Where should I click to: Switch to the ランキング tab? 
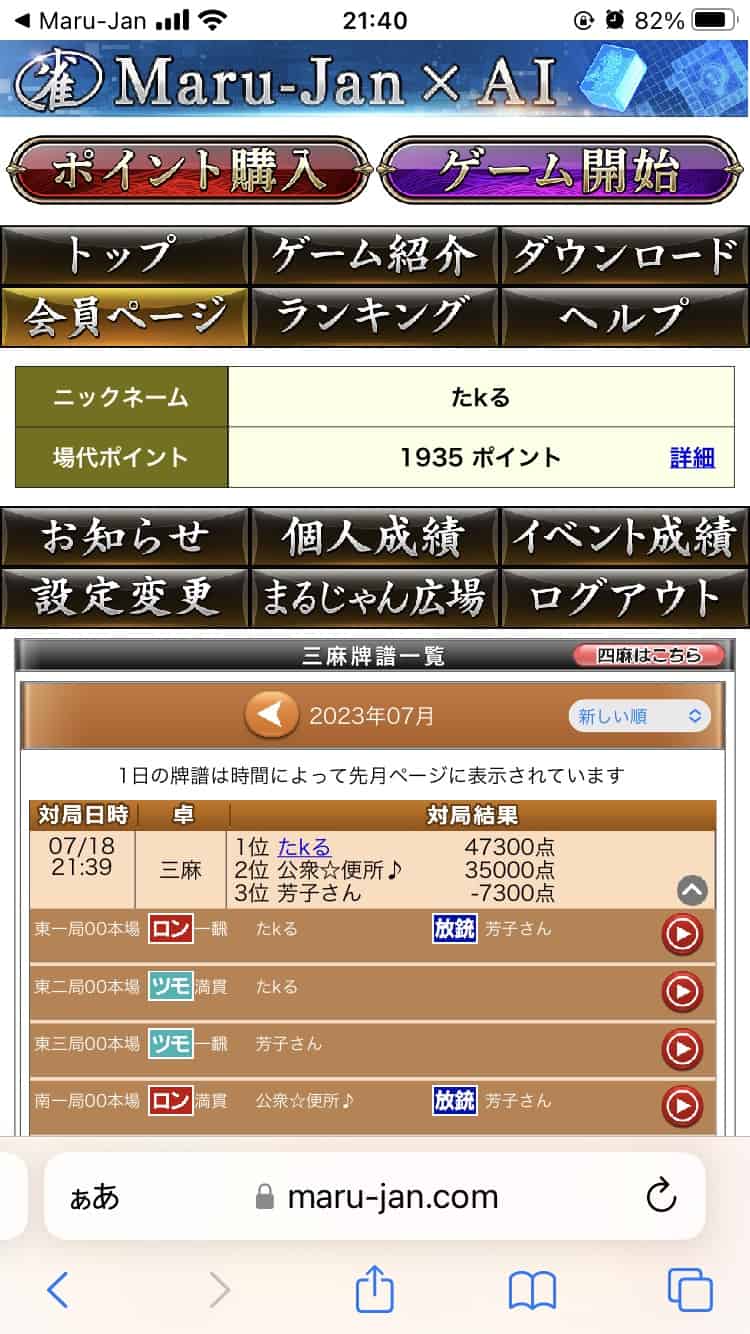coord(375,317)
